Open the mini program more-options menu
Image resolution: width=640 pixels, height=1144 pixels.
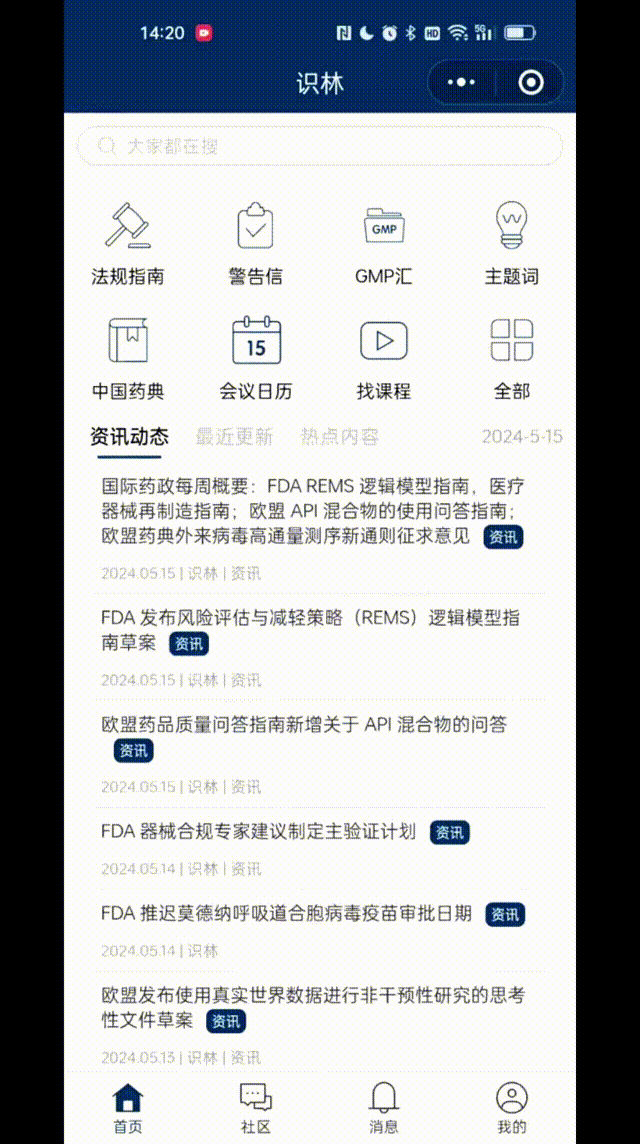coord(460,82)
